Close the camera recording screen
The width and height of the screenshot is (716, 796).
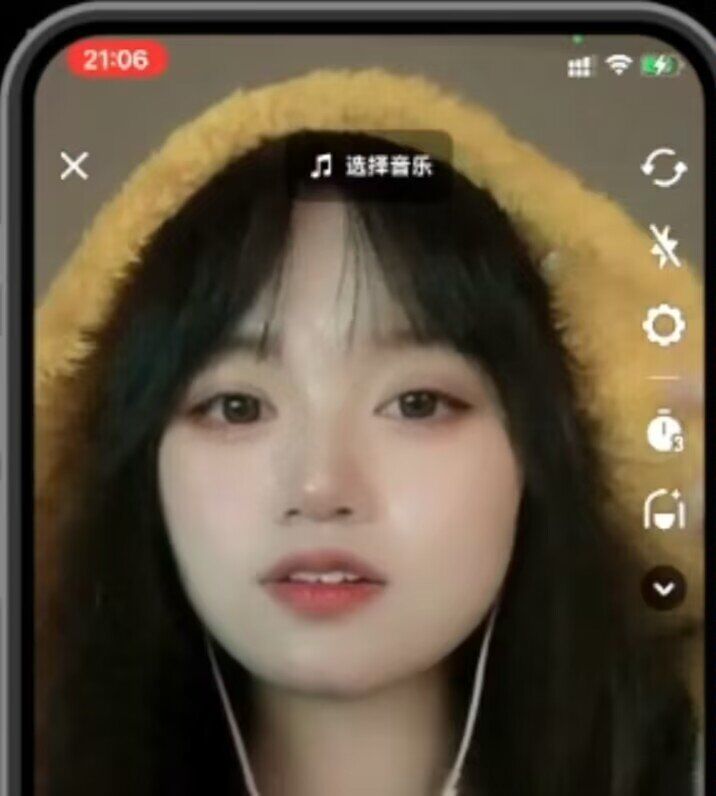coord(74,166)
